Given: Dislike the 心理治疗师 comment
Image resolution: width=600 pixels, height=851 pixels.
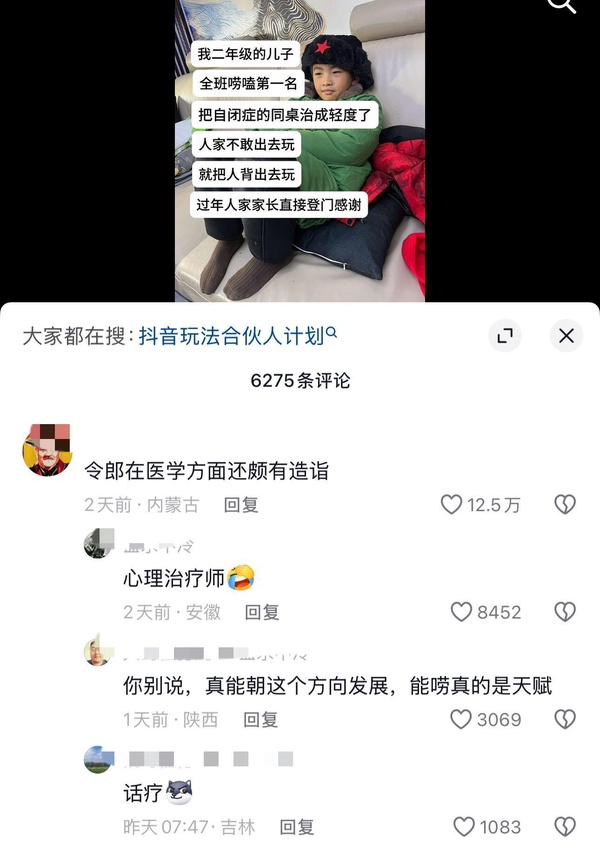Looking at the screenshot, I should point(565,612).
